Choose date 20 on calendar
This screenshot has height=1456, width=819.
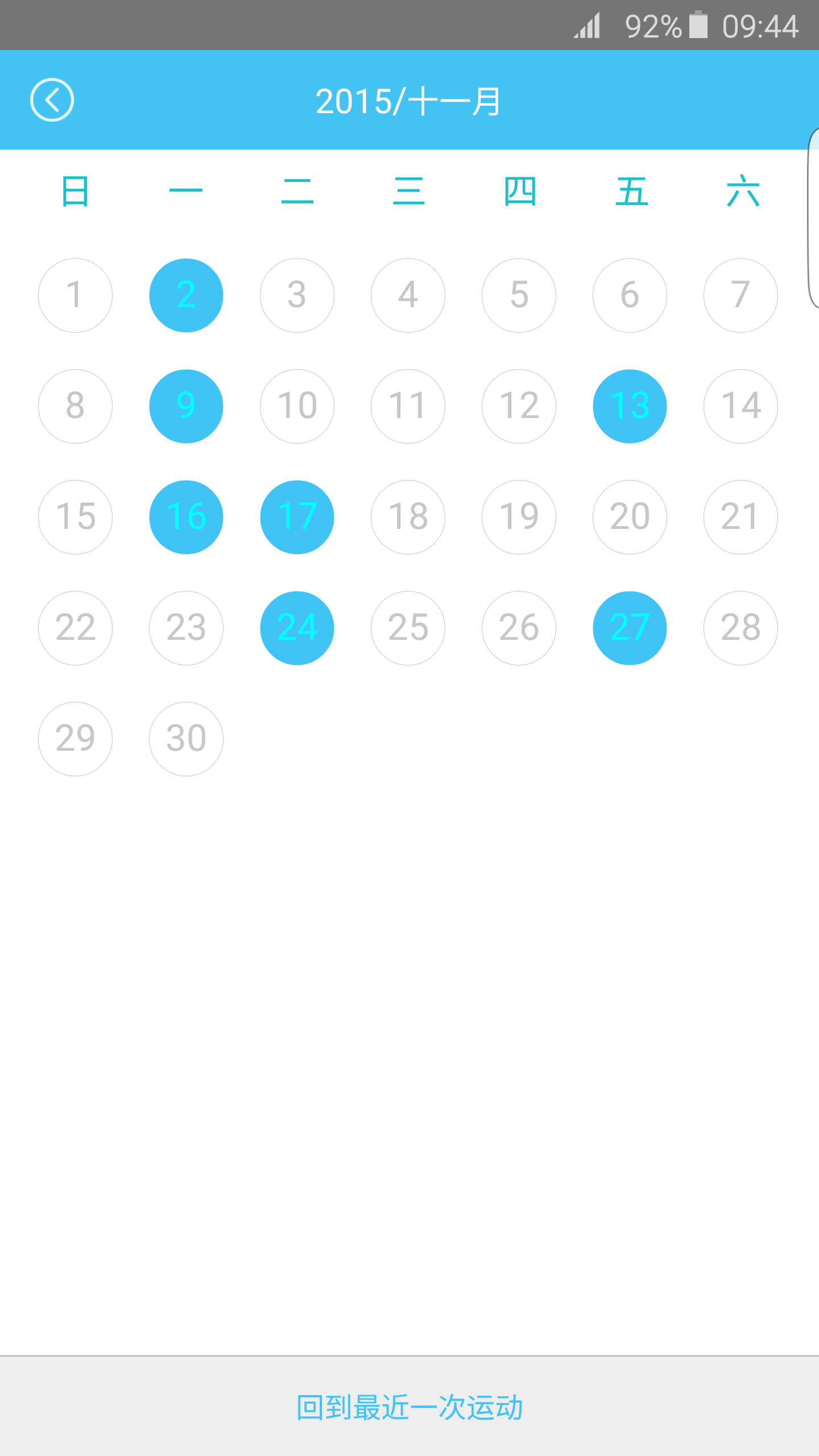(x=630, y=517)
